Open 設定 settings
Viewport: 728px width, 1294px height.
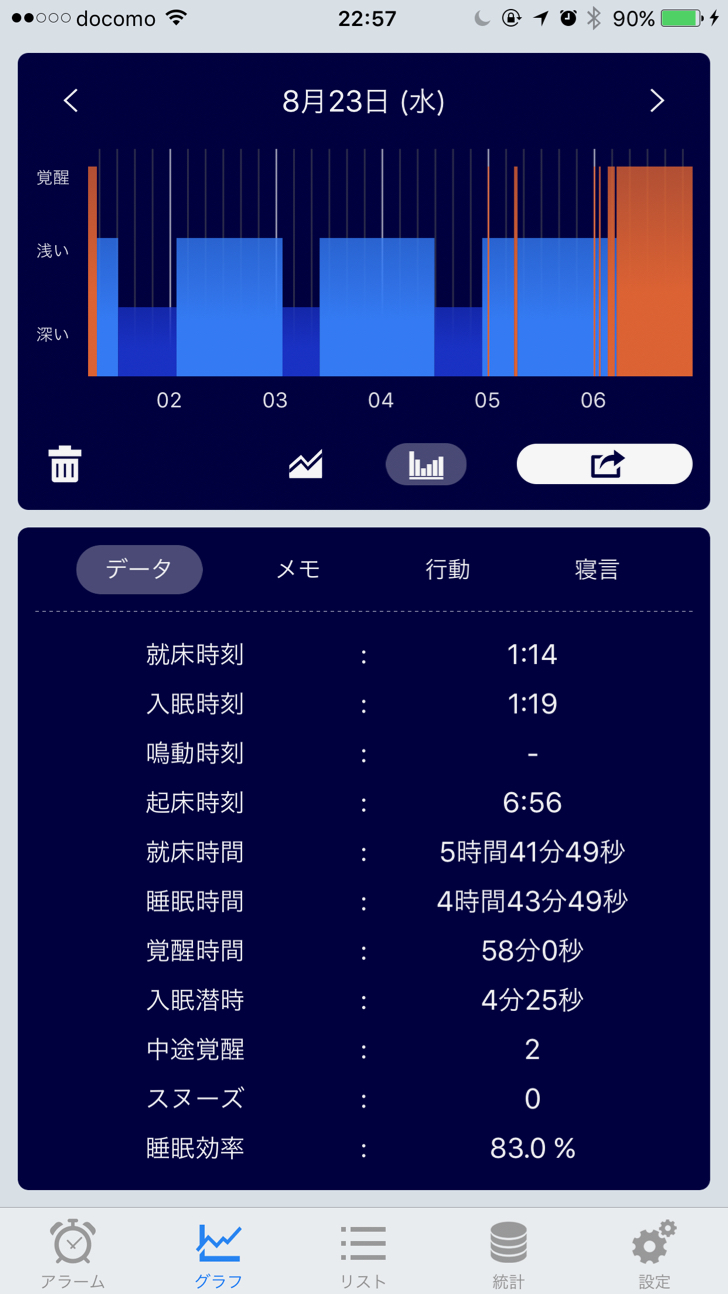point(654,1253)
